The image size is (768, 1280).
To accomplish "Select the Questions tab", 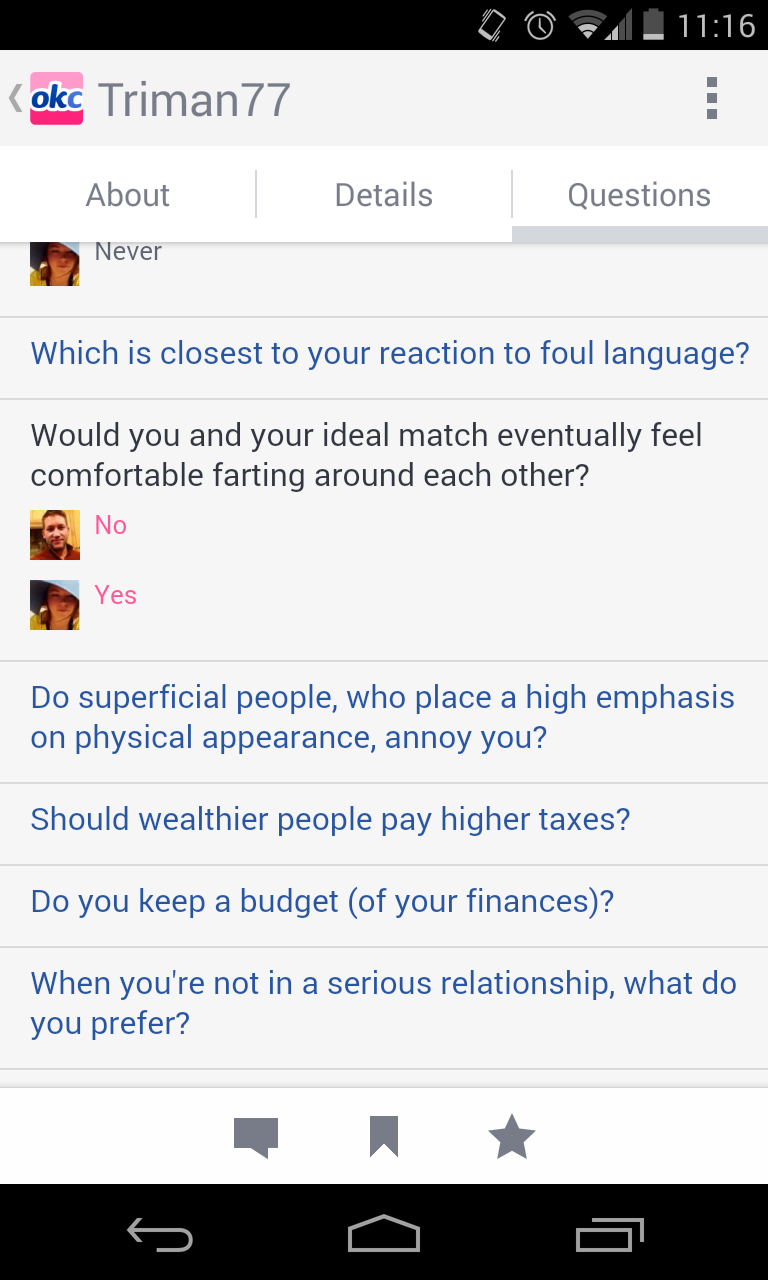I will (x=639, y=195).
